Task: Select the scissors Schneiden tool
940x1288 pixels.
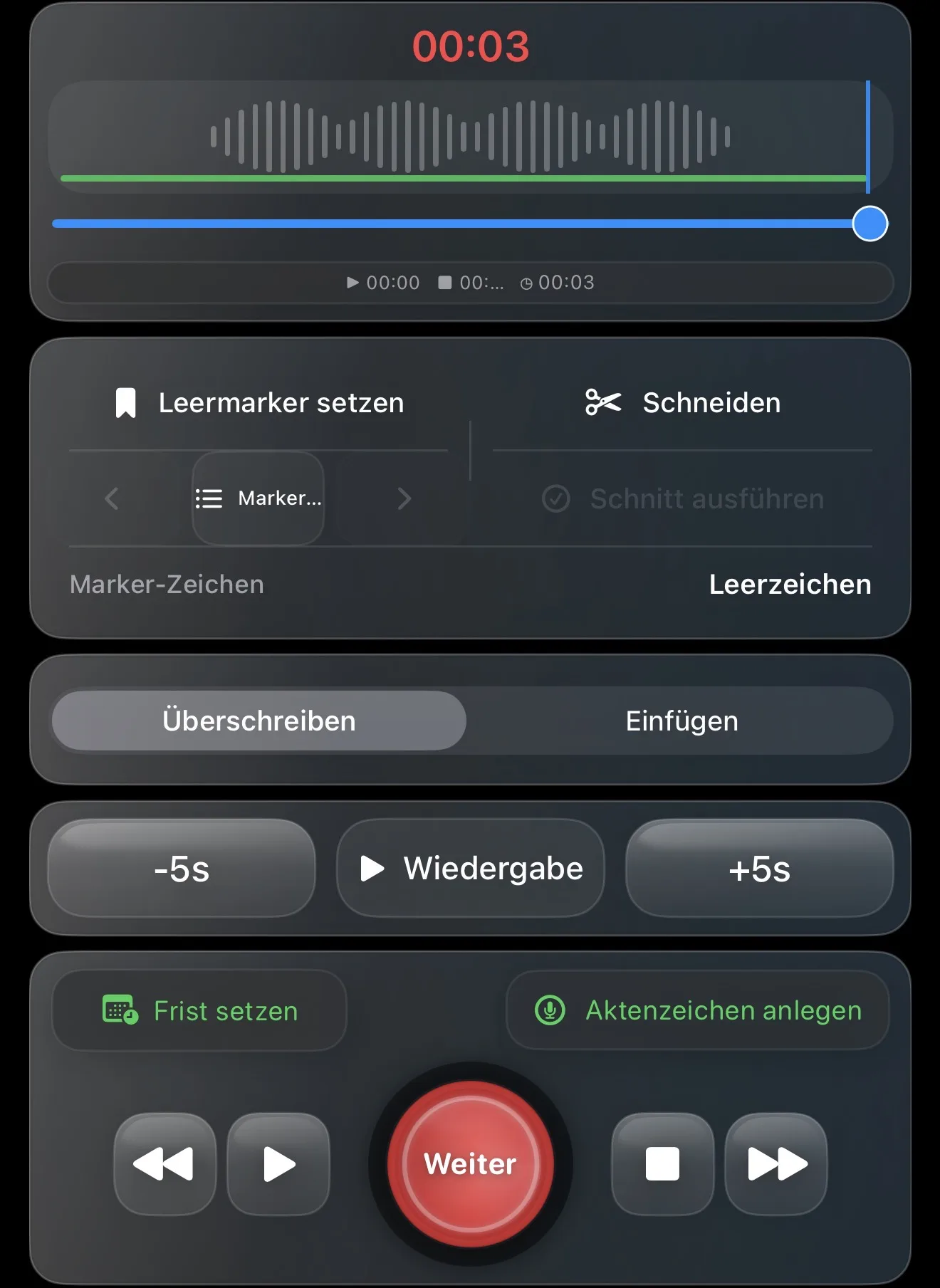Action: click(605, 402)
